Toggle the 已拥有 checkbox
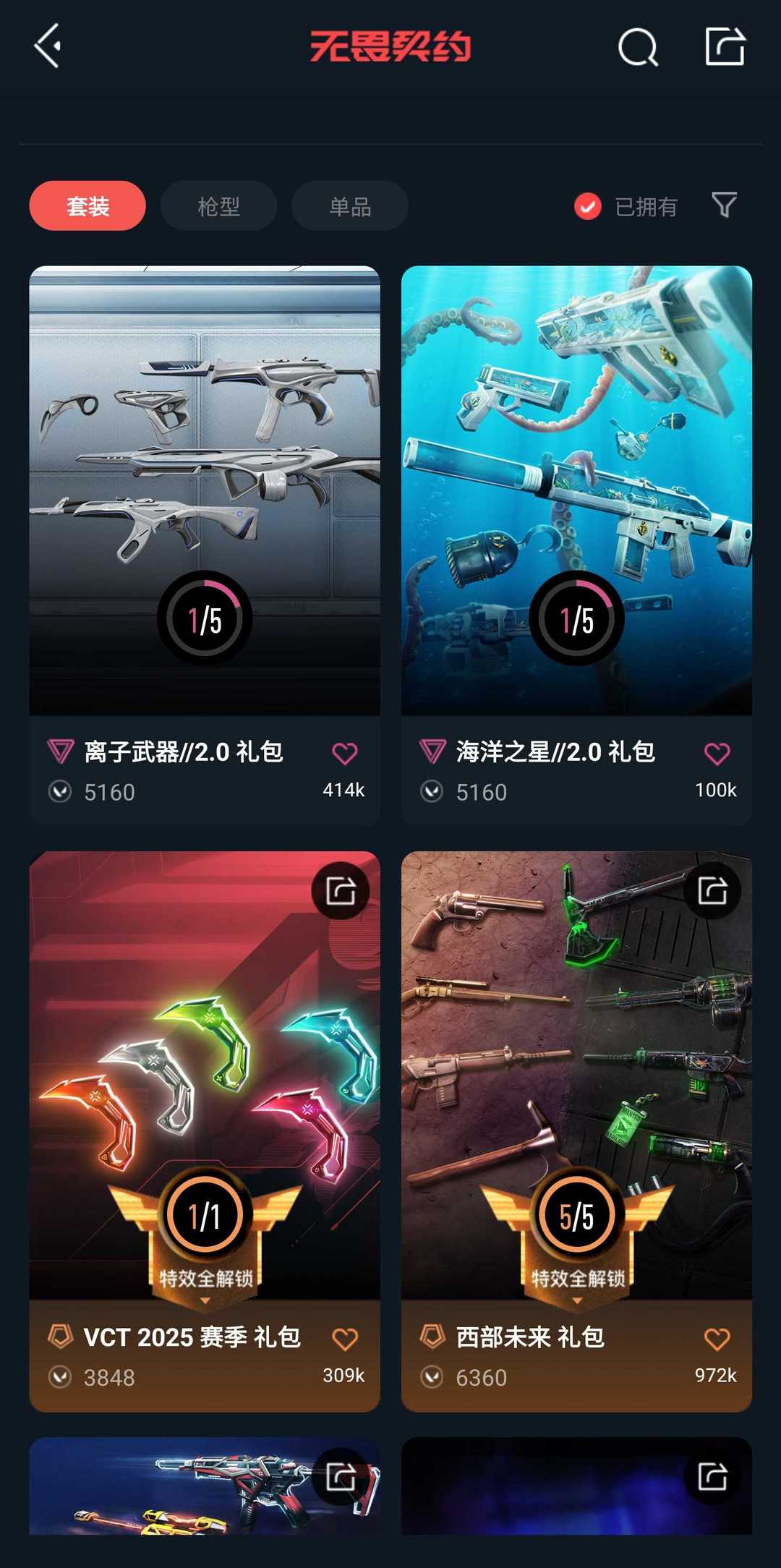 (x=588, y=206)
